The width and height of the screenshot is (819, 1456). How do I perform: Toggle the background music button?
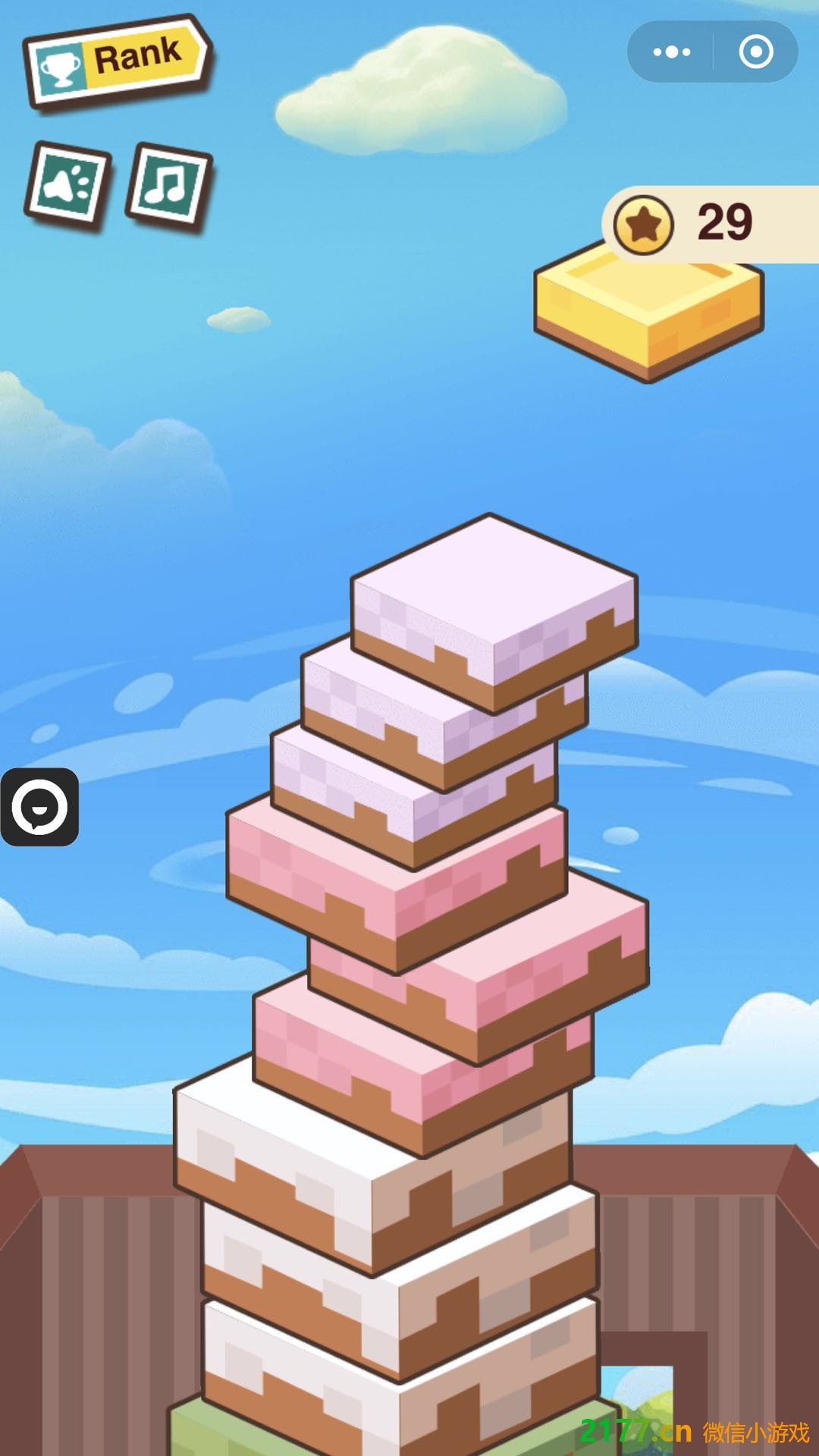pos(168,185)
